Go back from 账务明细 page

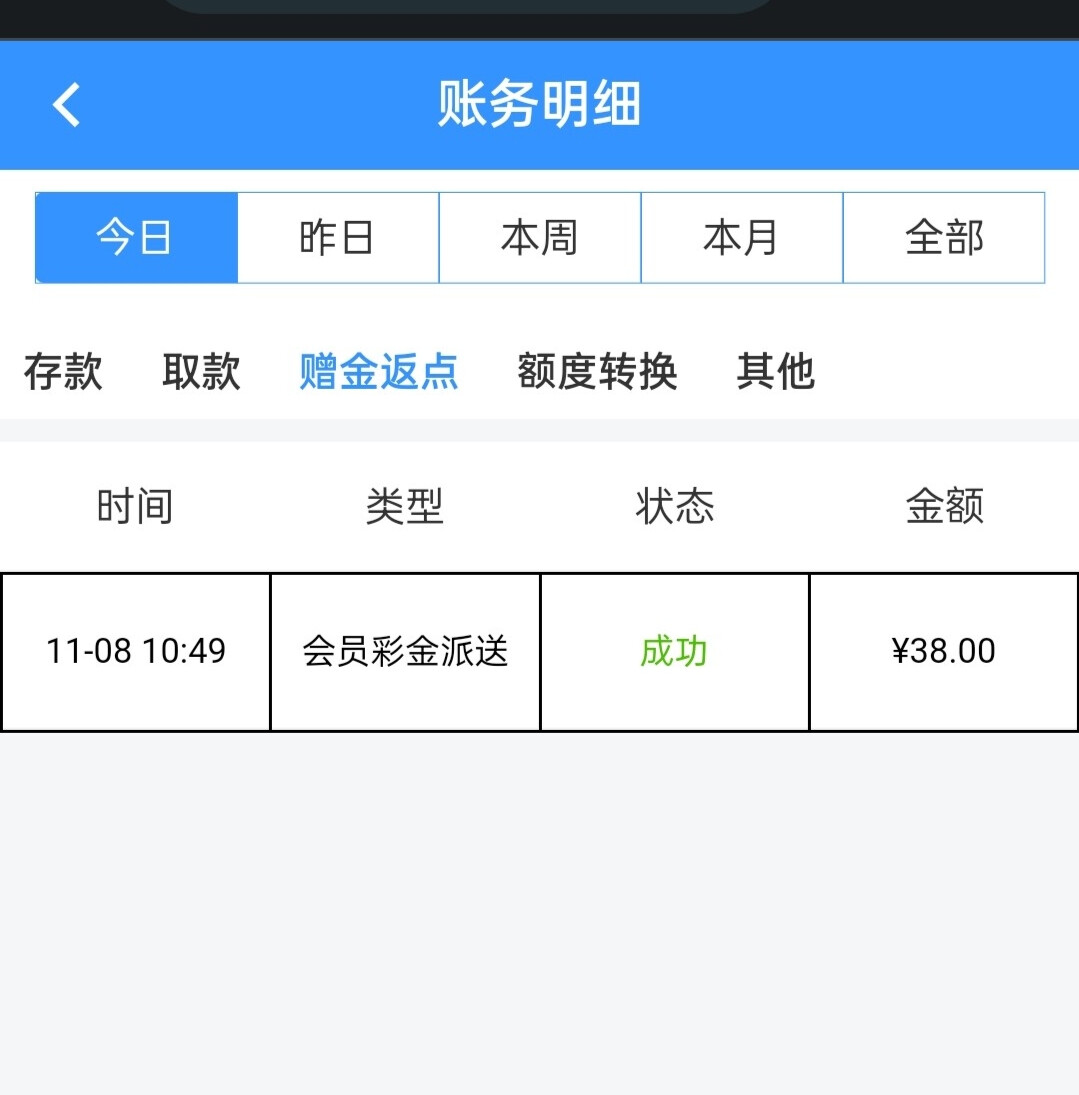66,104
